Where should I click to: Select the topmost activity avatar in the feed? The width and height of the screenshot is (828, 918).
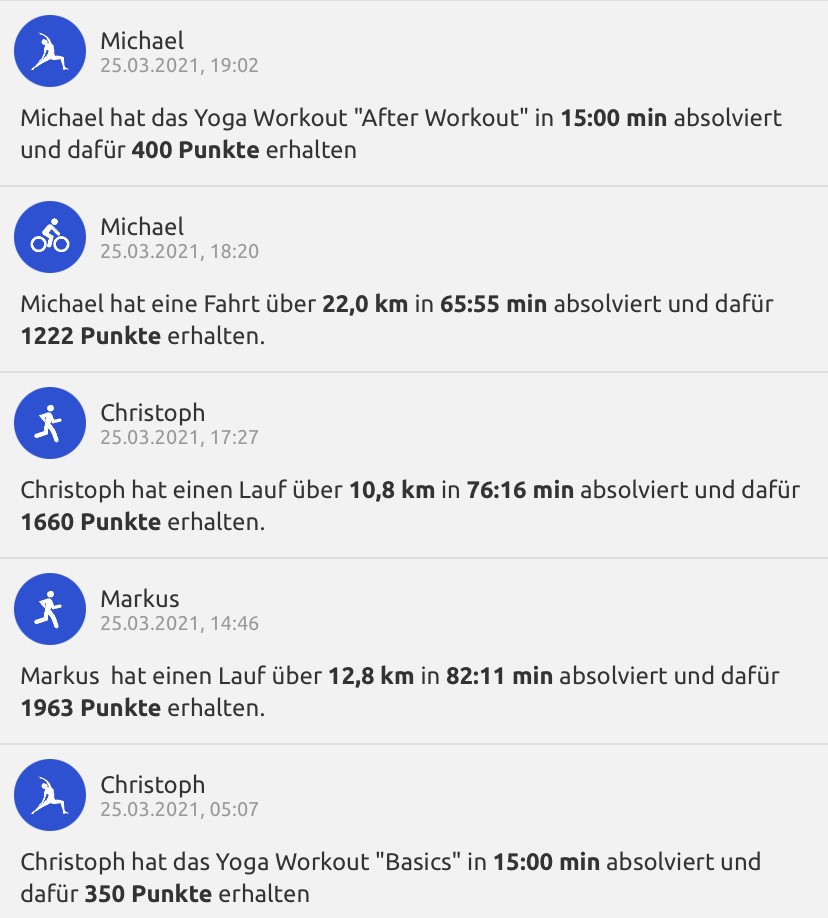pos(50,51)
